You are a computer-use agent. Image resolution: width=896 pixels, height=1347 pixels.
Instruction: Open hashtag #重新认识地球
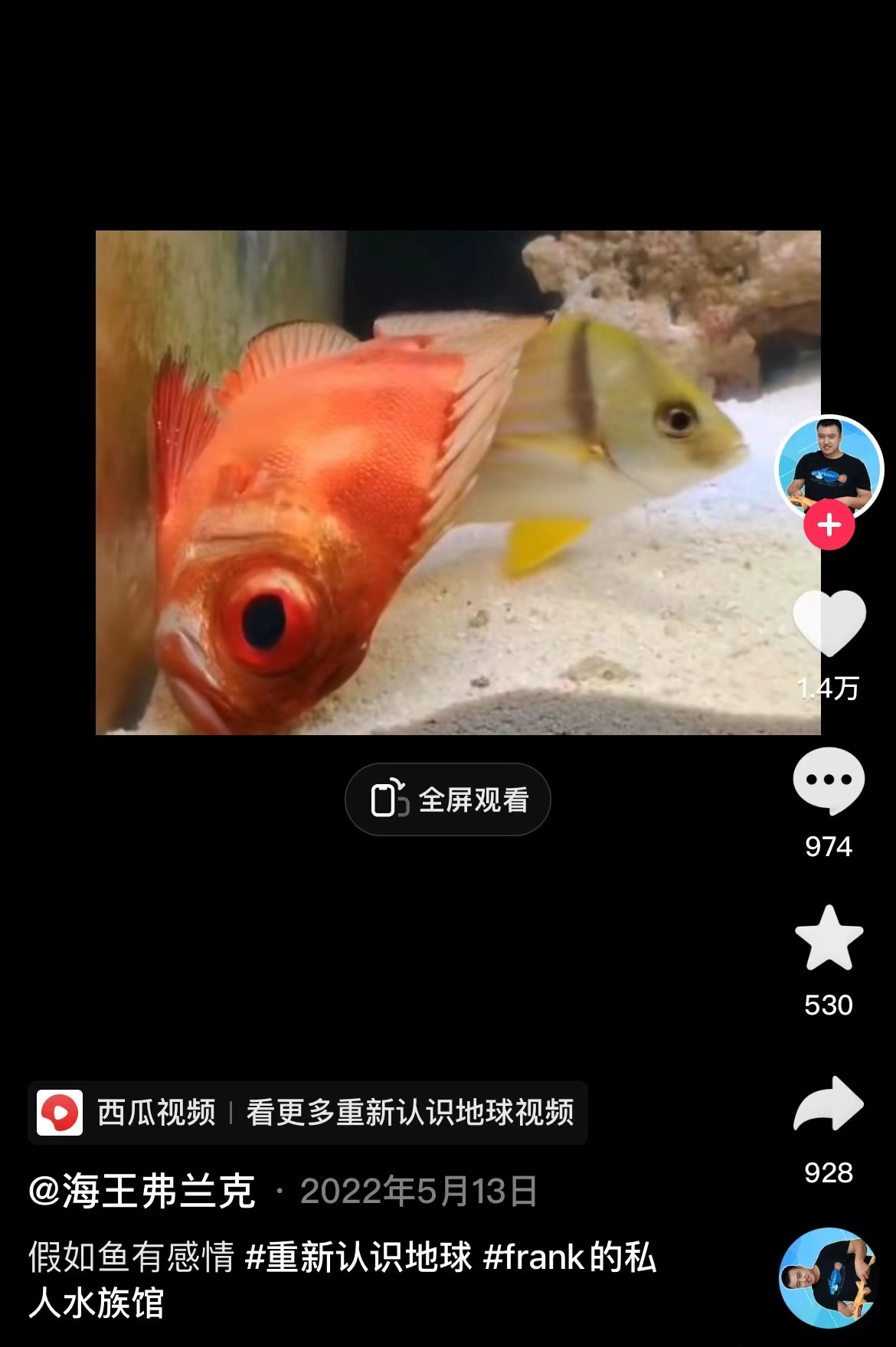coord(358,1257)
